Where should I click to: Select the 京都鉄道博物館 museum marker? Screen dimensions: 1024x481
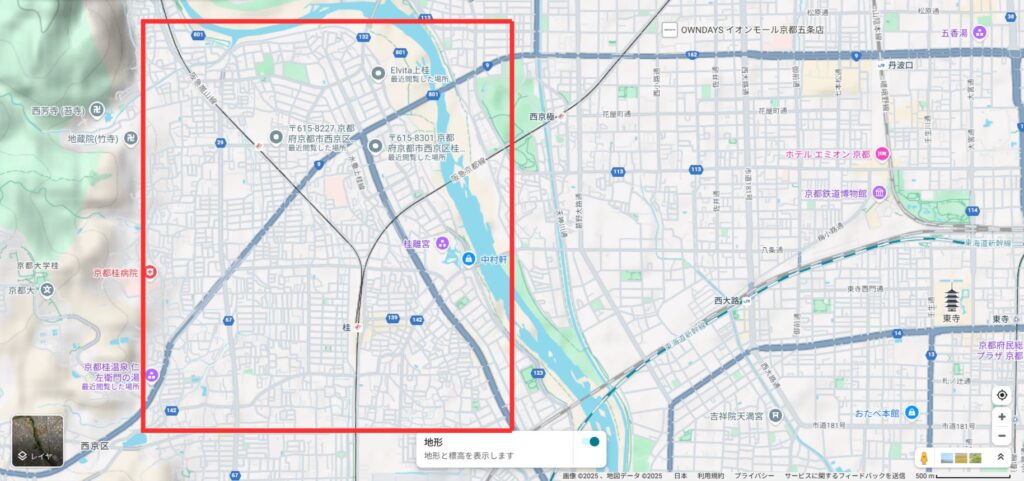tap(878, 192)
